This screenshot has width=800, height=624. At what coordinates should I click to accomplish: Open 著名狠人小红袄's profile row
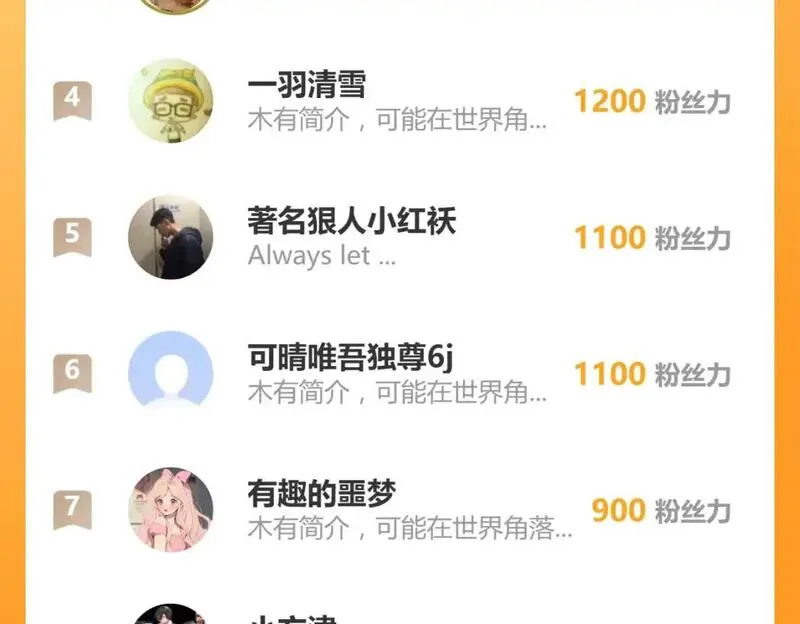pos(399,237)
